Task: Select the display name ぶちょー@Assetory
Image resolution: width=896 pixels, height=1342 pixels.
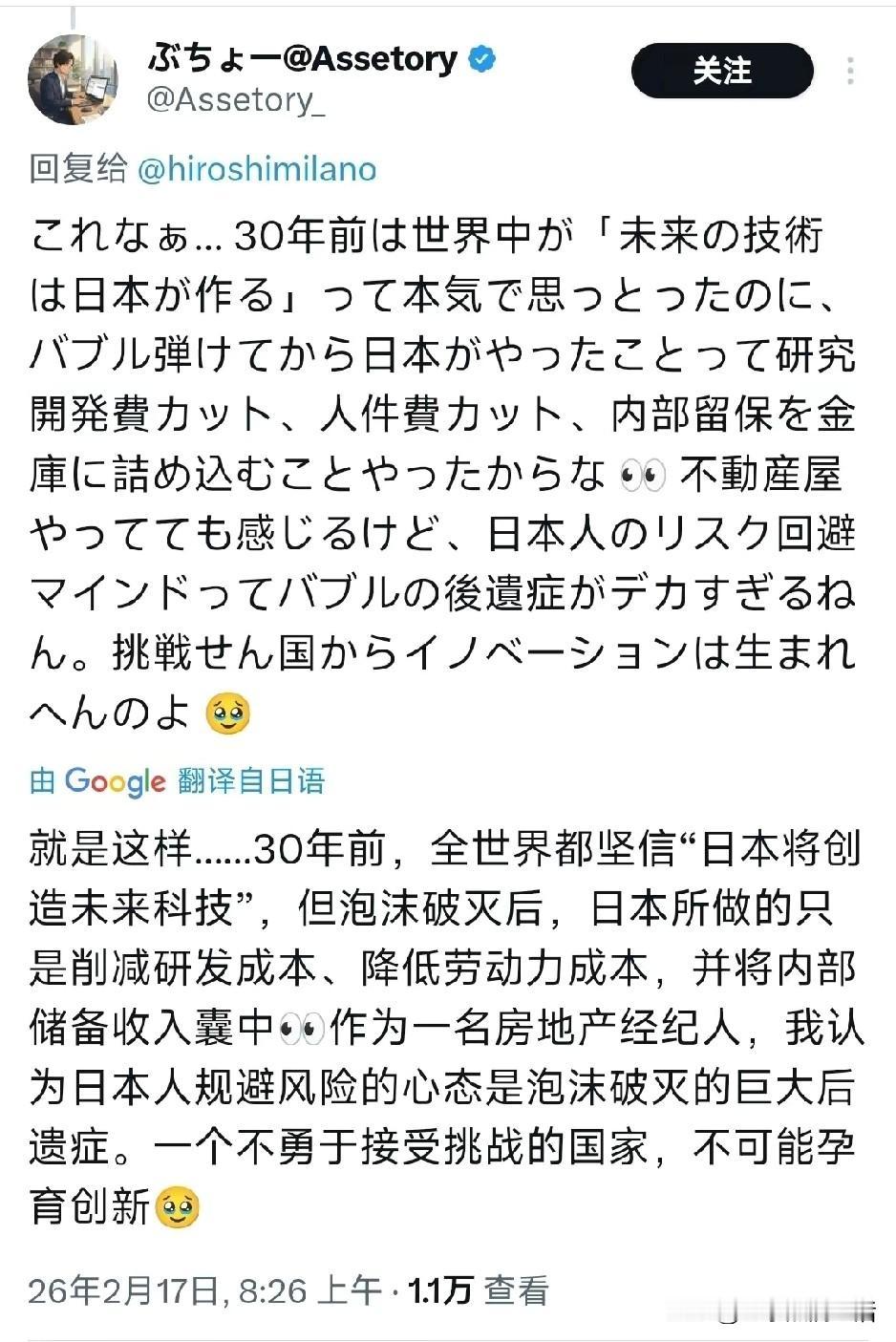Action: [301, 58]
